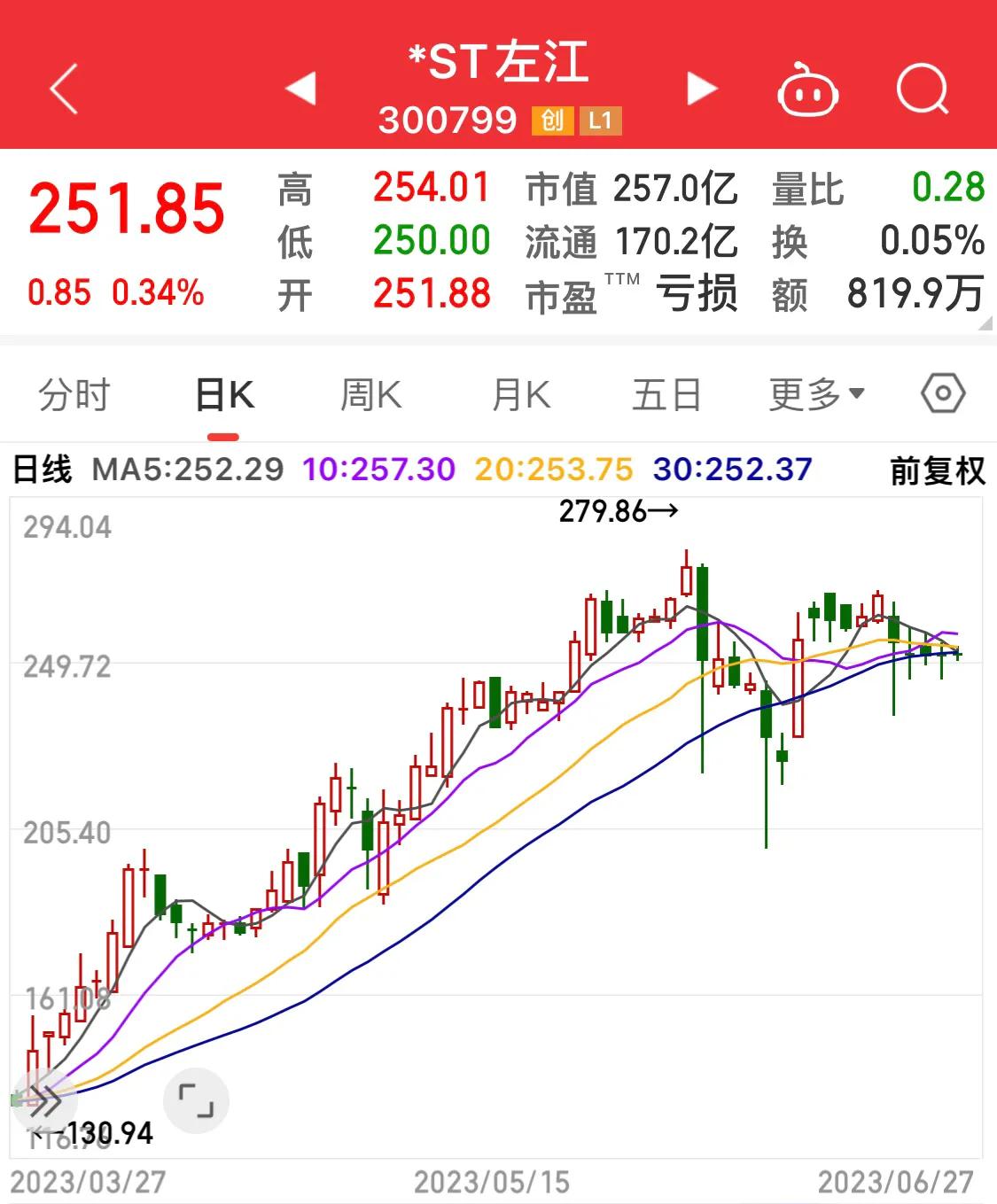Click the 279.86 high price marker
Screen dimensions: 997x1204
[x=619, y=511]
